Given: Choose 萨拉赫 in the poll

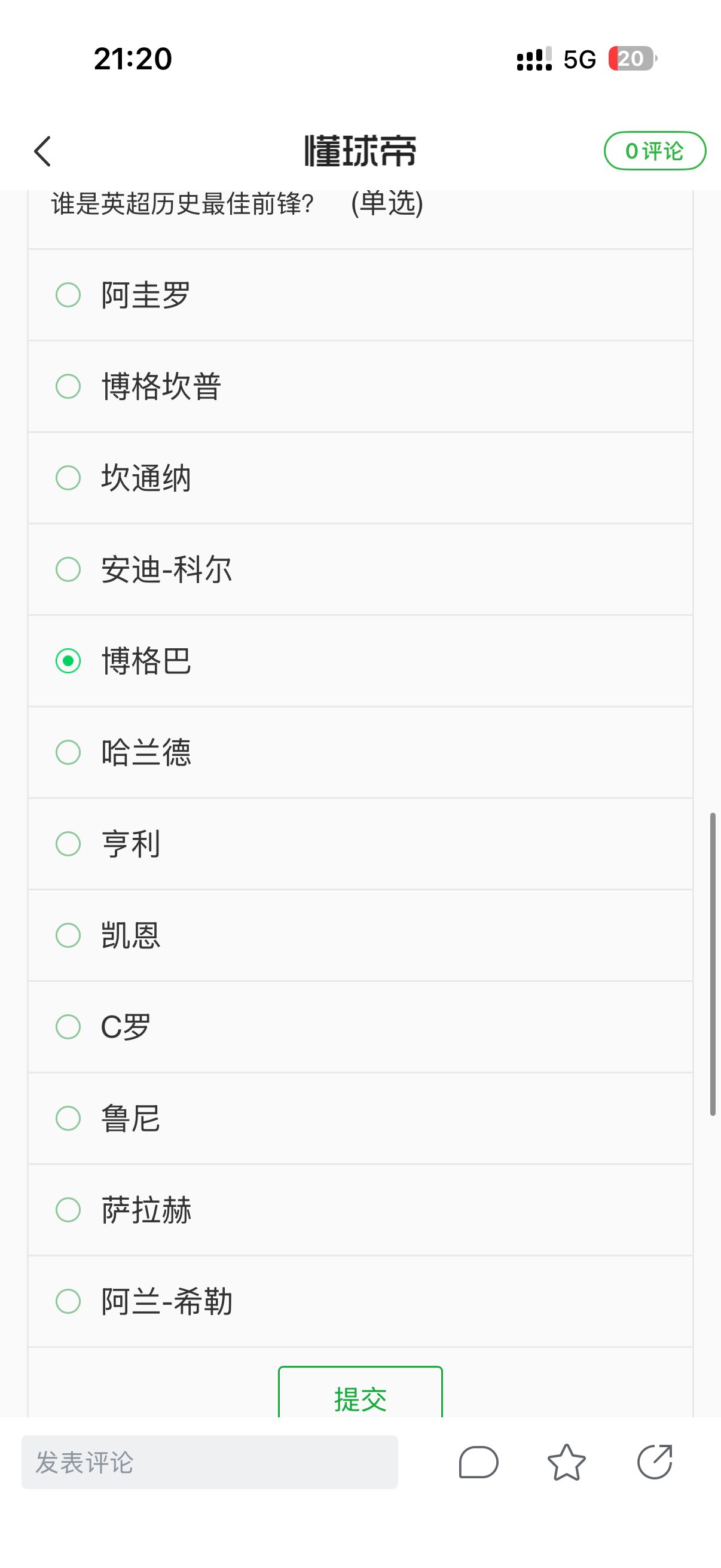Looking at the screenshot, I should (x=68, y=1210).
